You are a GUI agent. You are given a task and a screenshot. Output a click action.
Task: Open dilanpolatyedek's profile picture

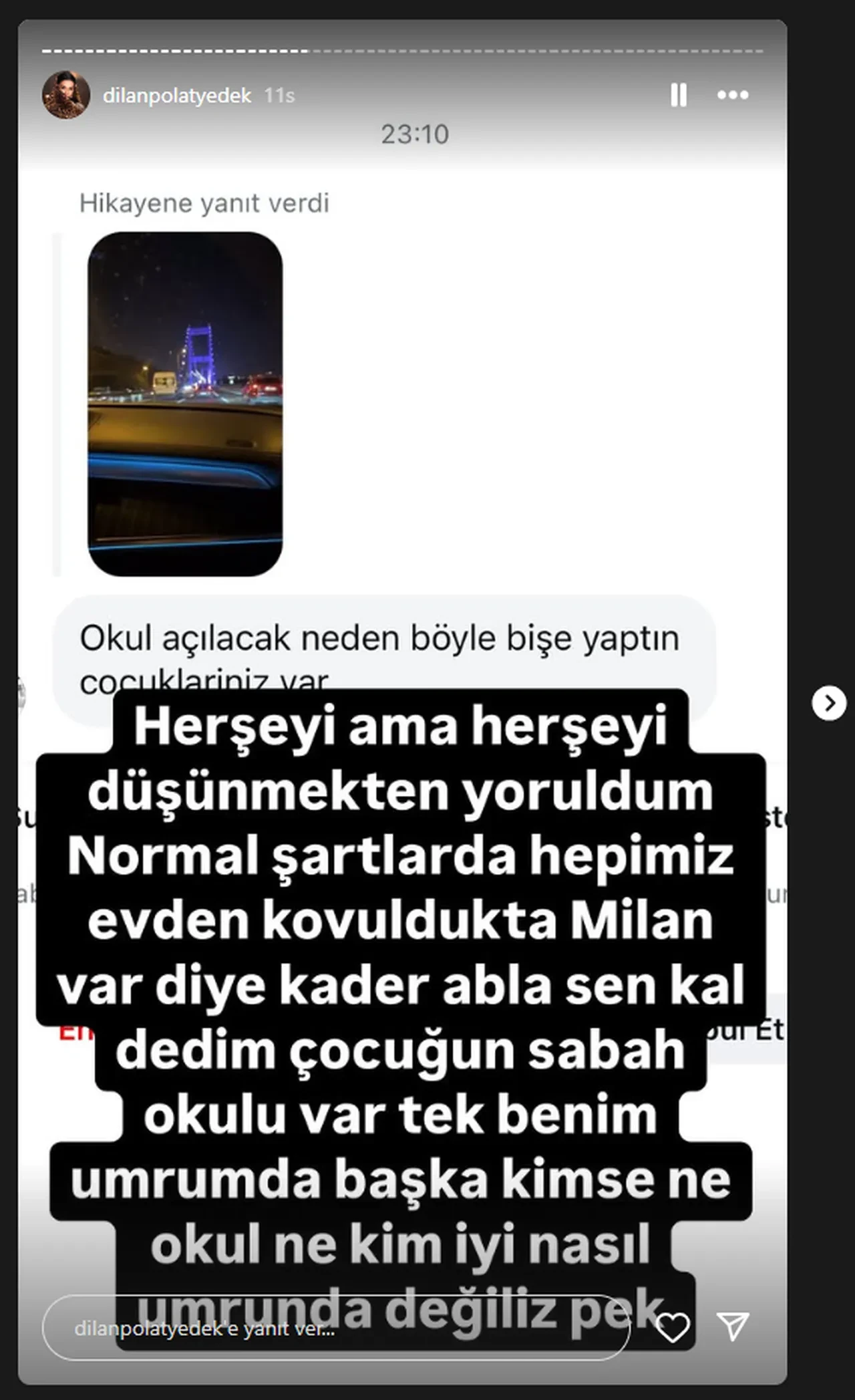(67, 94)
